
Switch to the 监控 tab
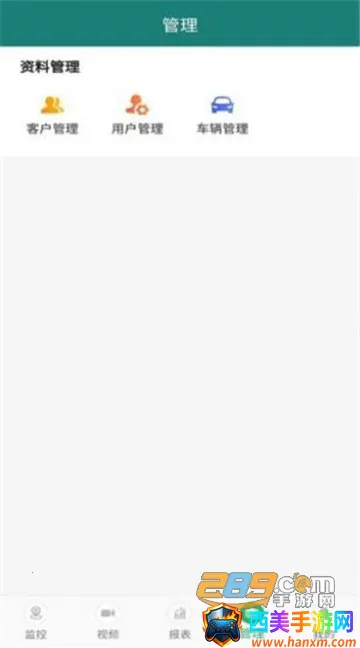[x=36, y=622]
